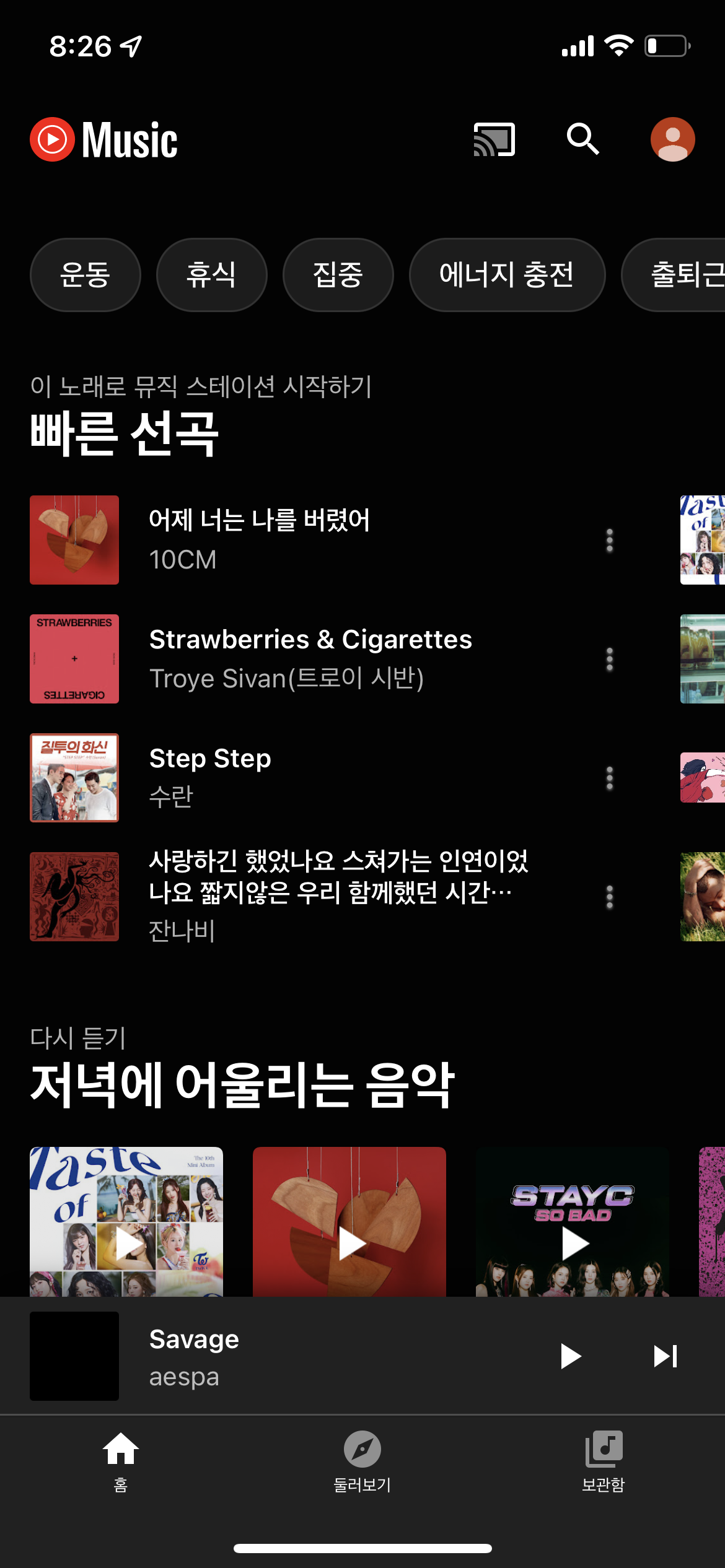Open the 빠른 선곡 section heading

click(122, 434)
